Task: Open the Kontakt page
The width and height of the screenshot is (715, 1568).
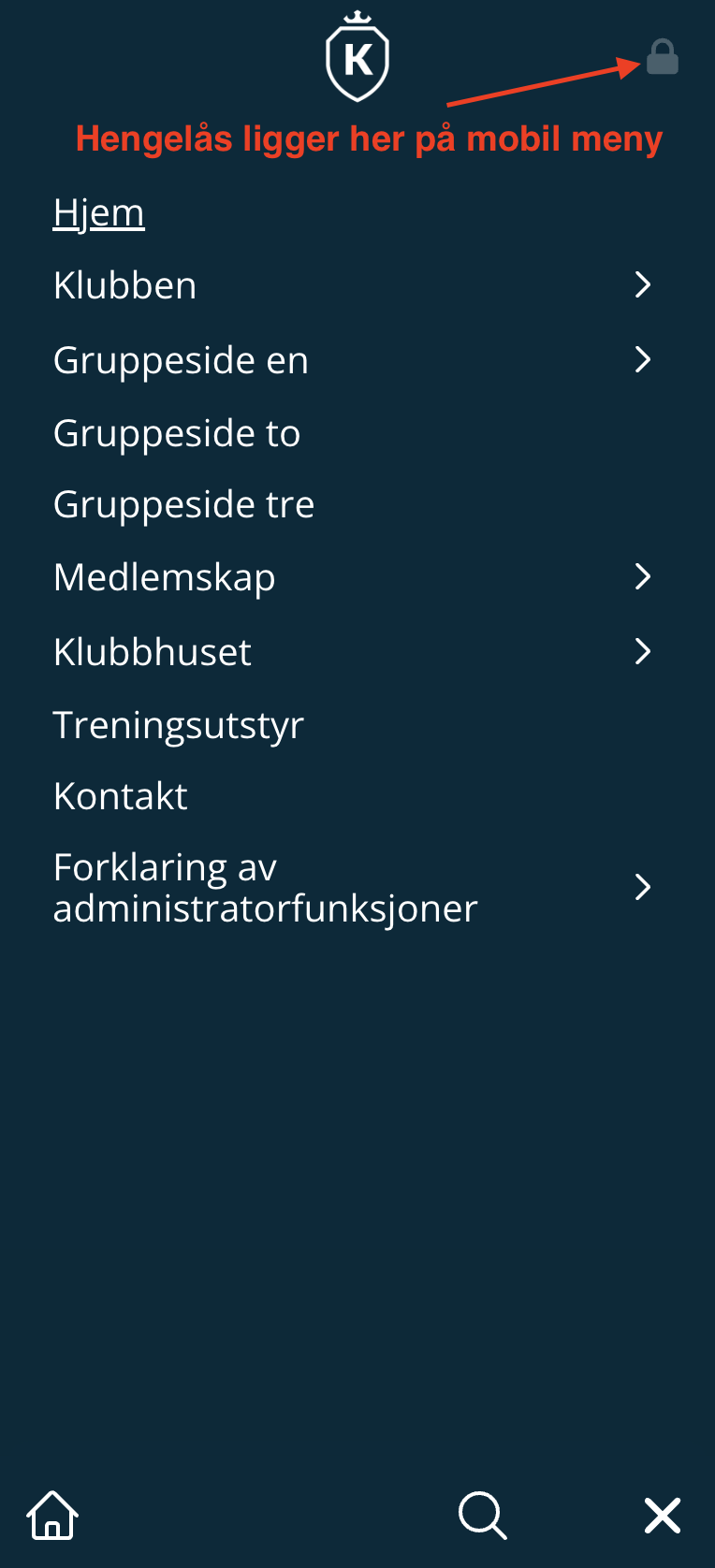Action: pyautogui.click(x=121, y=796)
